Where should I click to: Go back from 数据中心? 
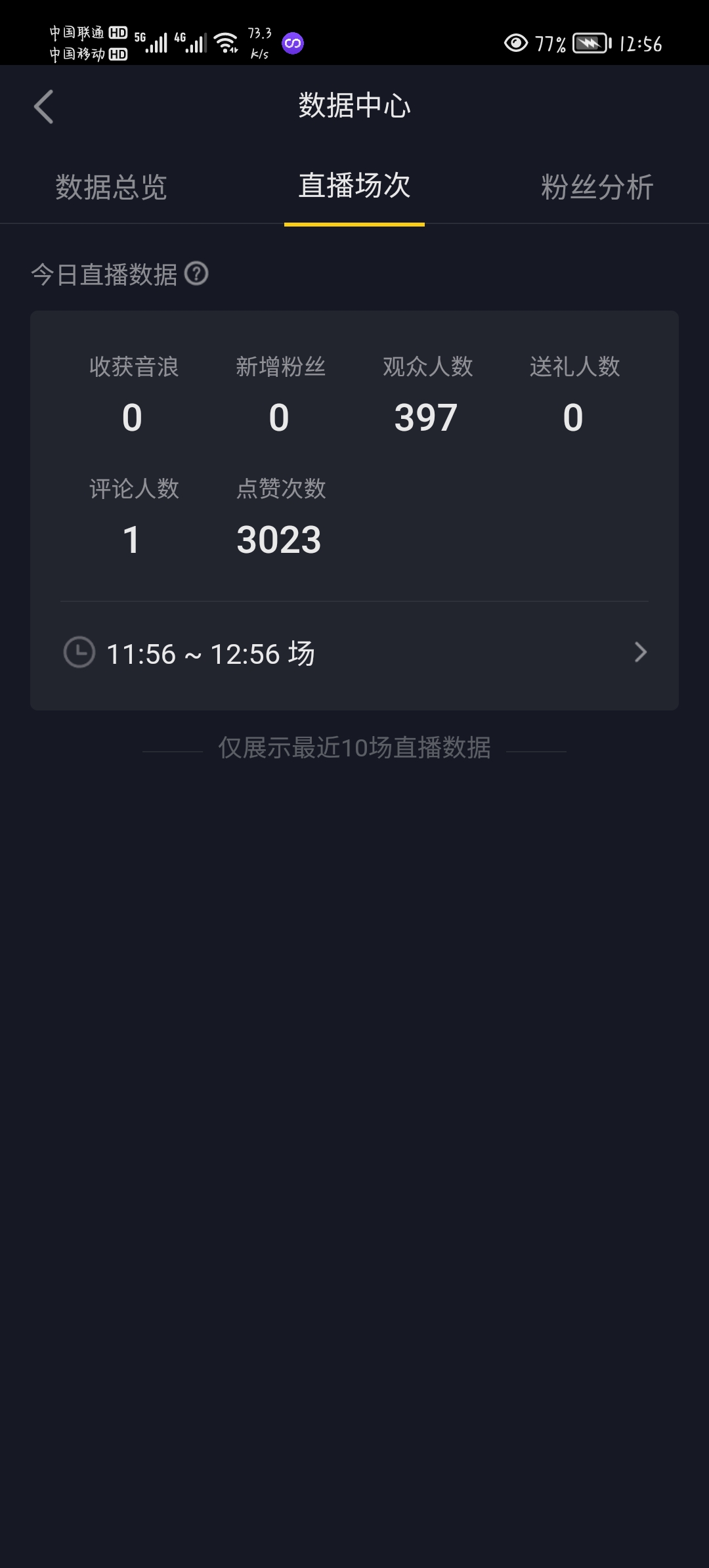(x=44, y=106)
